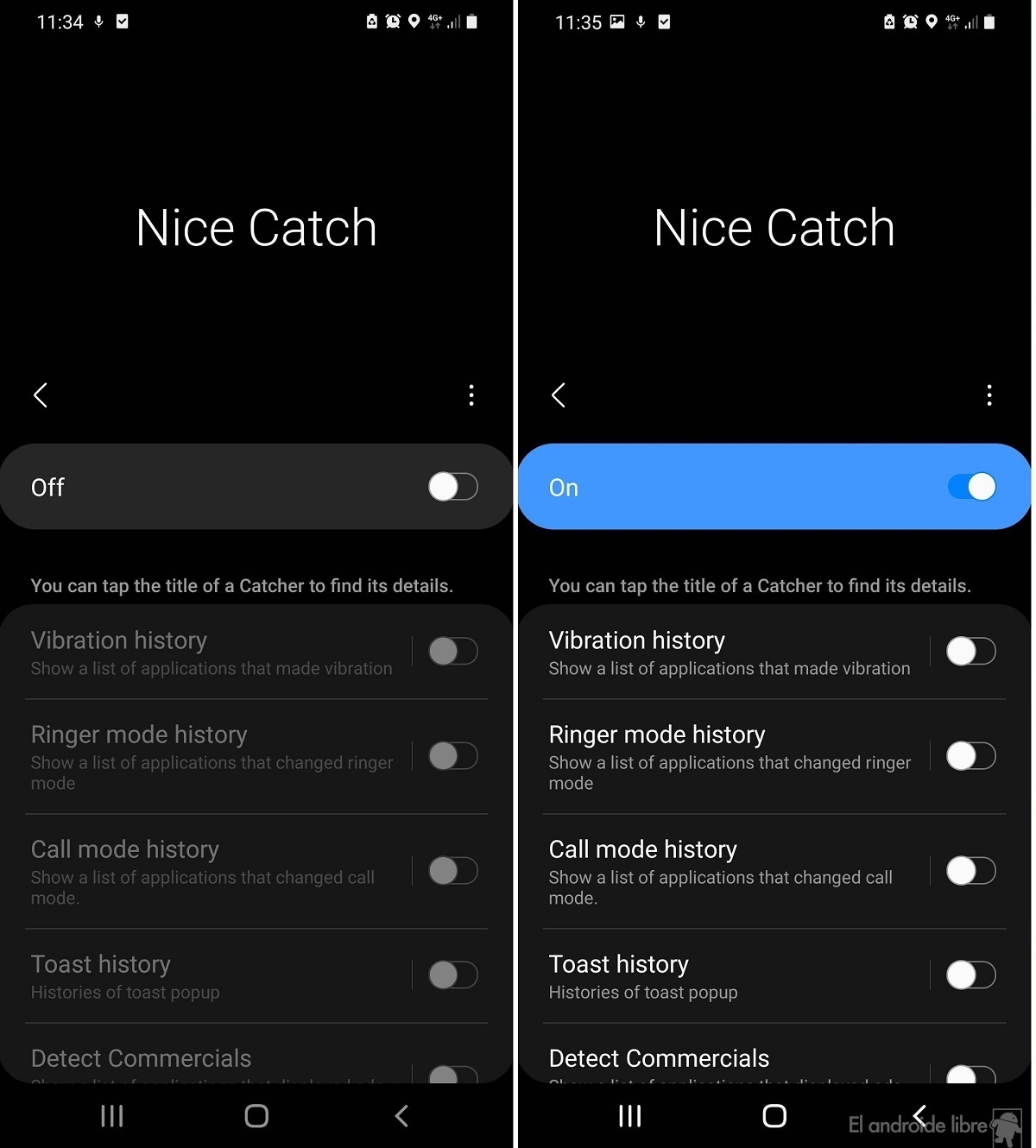
Task: Open Detect Commercials details on the enabled screen
Action: coord(659,1059)
